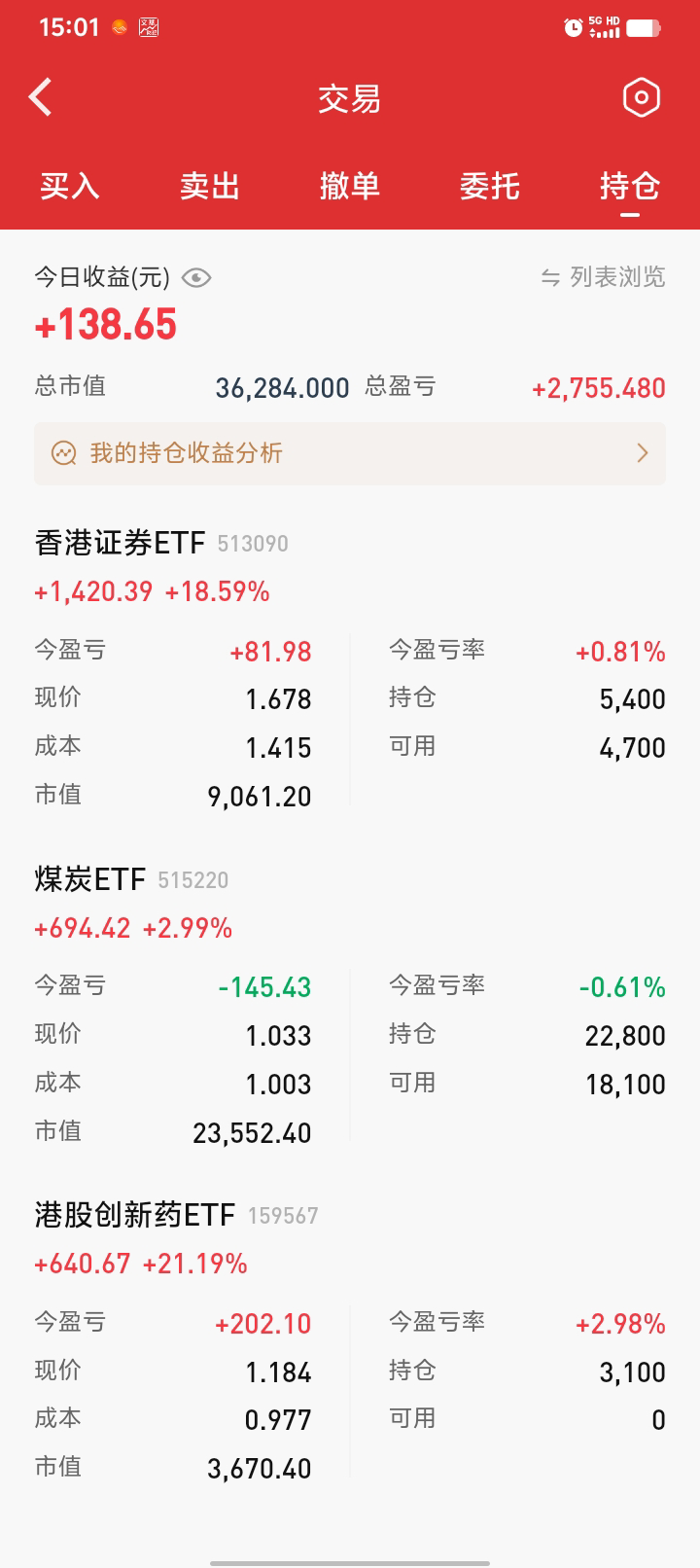Switch to 列表浏览 view
Image resolution: width=700 pixels, height=1568 pixels.
tap(604, 278)
